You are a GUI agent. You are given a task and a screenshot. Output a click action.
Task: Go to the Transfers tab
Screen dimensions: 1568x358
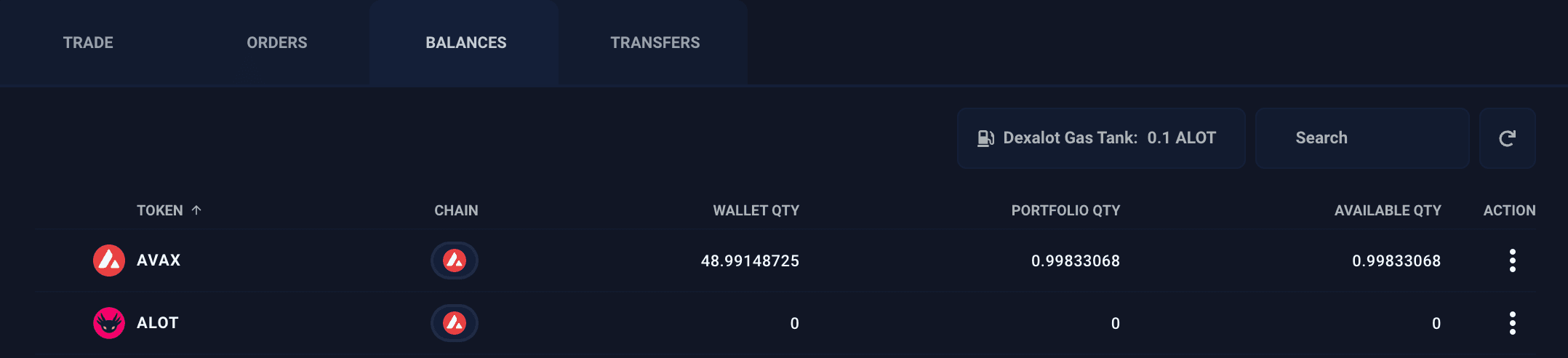pyautogui.click(x=655, y=43)
